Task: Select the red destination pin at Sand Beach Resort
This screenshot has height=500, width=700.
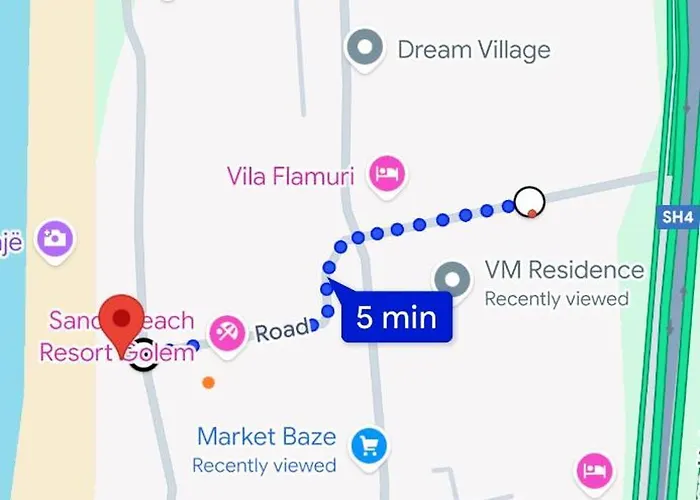Action: click(124, 322)
